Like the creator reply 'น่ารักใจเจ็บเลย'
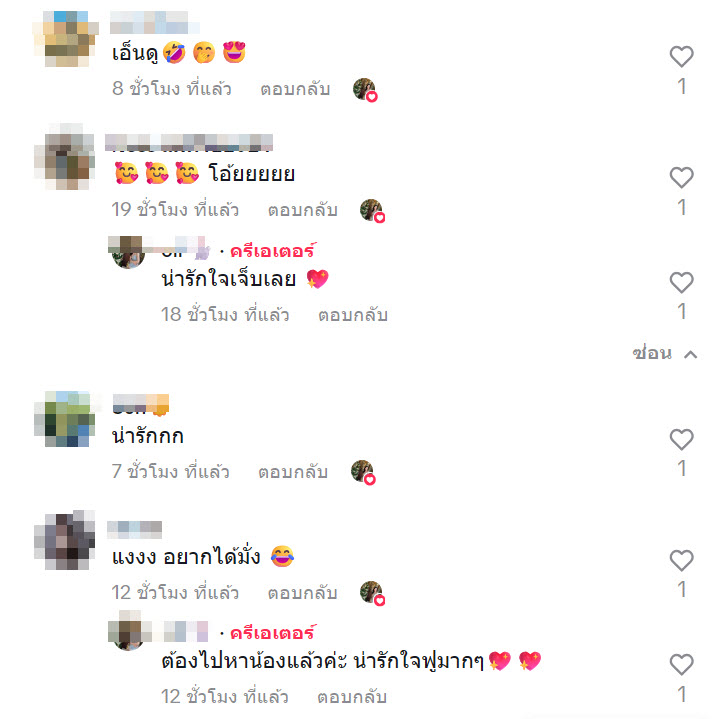The width and height of the screenshot is (724, 719). pos(681,282)
